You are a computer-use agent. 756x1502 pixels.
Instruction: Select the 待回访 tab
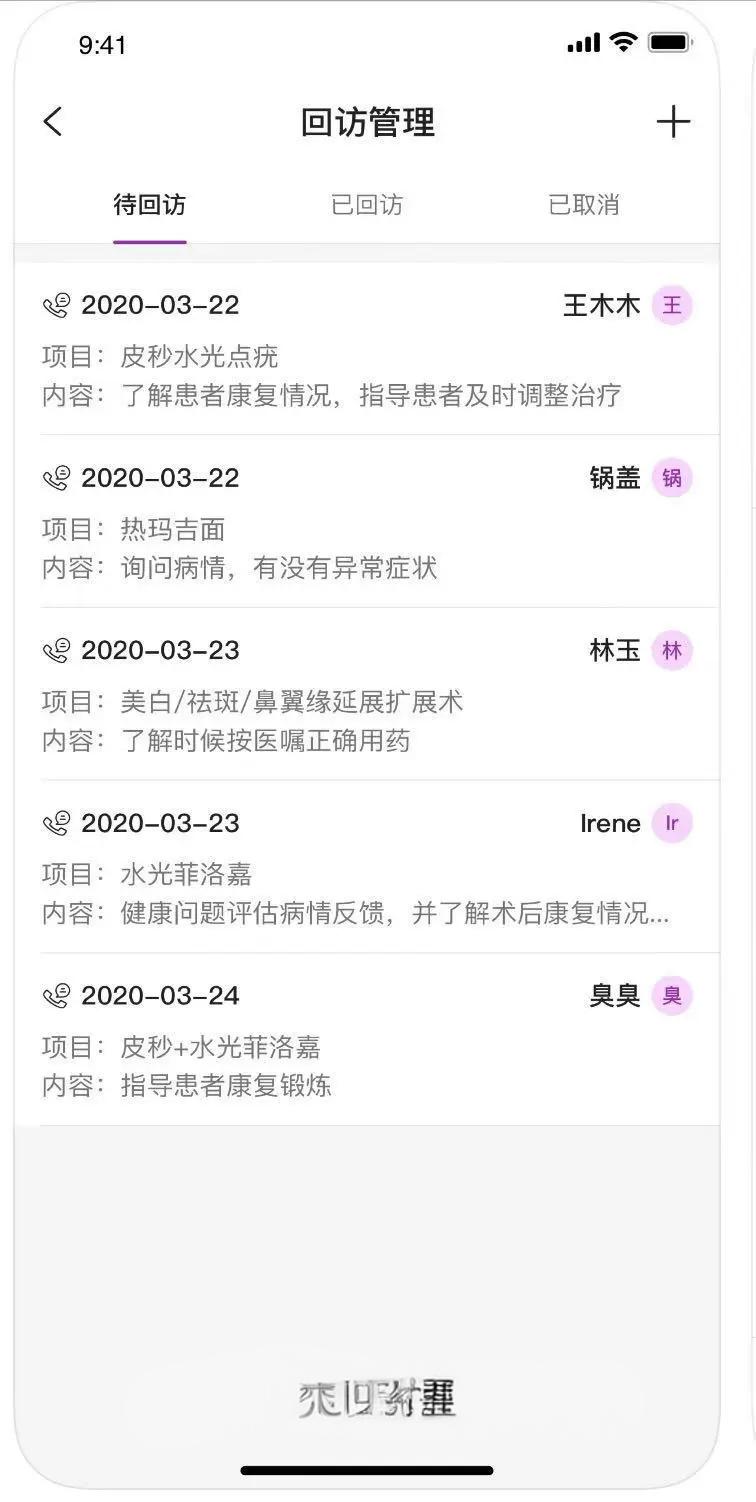coord(150,205)
